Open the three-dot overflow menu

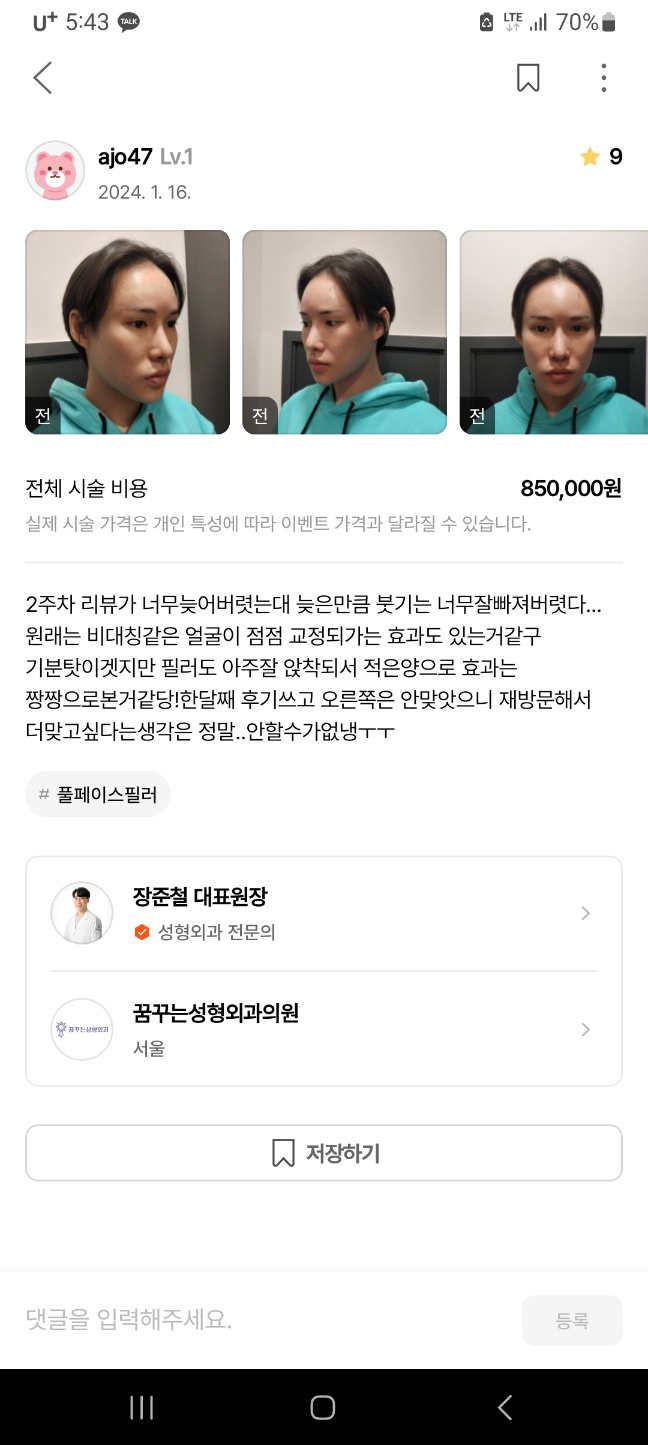point(603,78)
